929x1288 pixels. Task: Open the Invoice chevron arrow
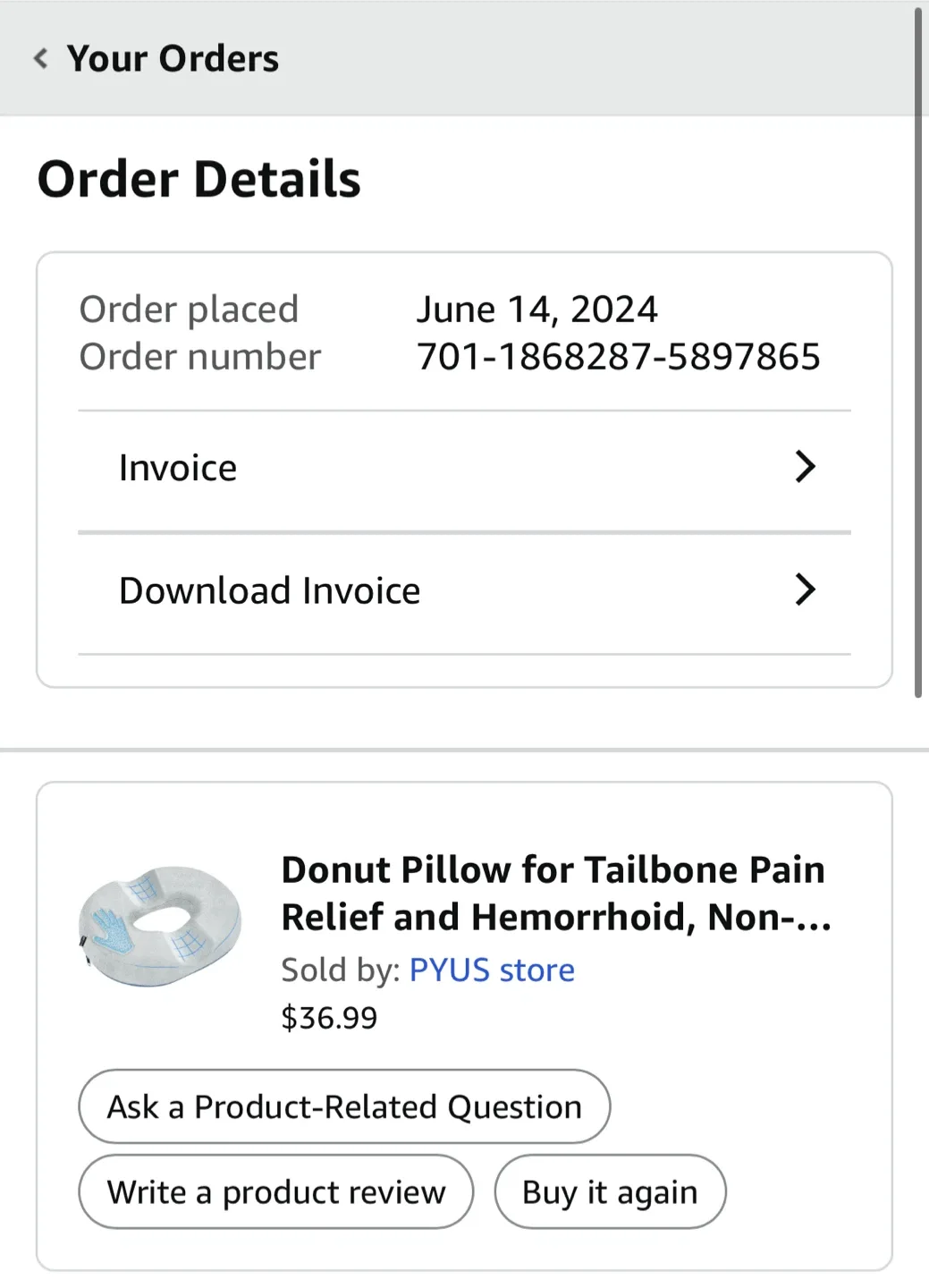(x=804, y=466)
